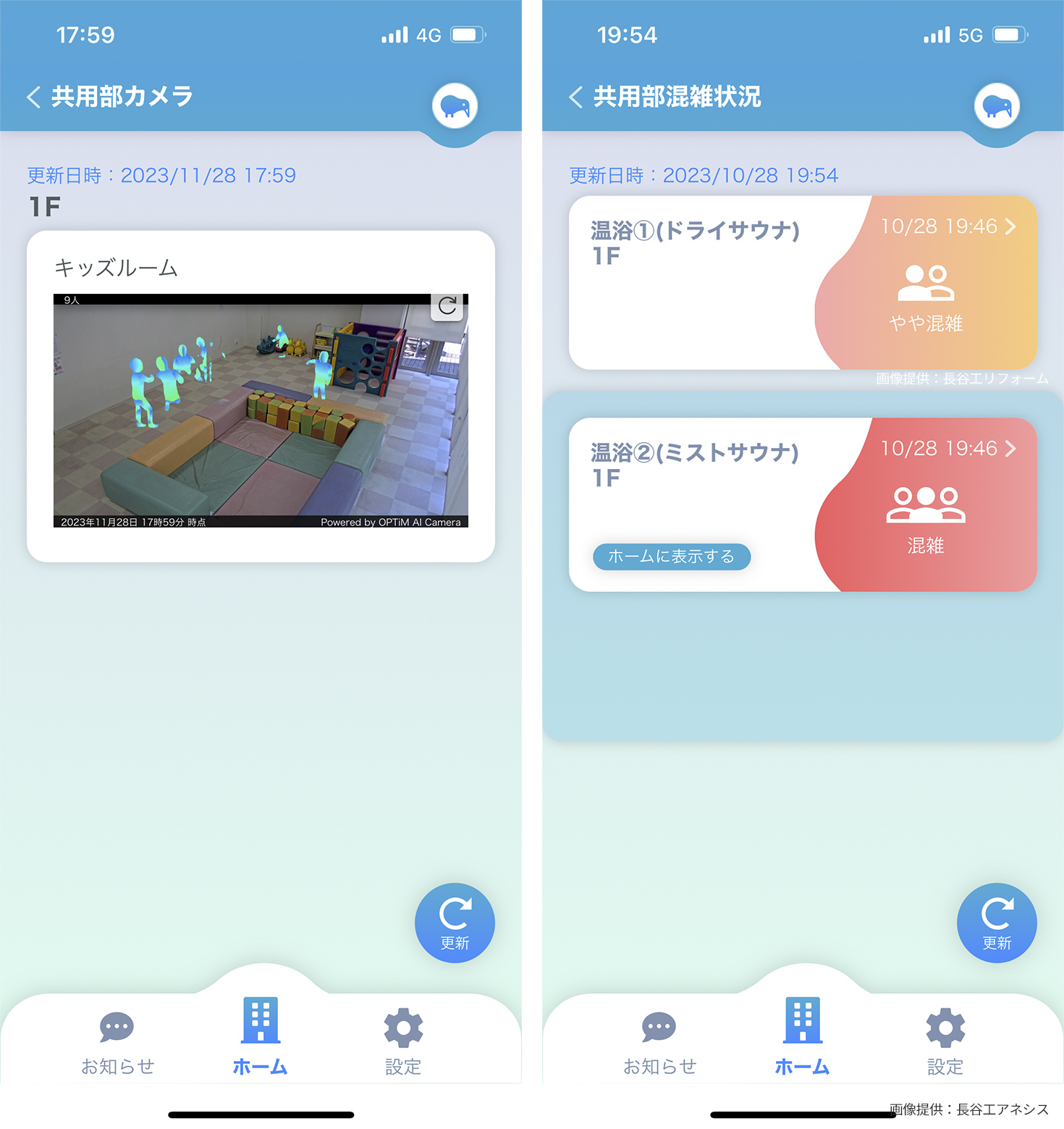Image resolution: width=1064 pixels, height=1129 pixels.
Task: Reload the キッズルーム camera image
Action: pyautogui.click(x=447, y=306)
